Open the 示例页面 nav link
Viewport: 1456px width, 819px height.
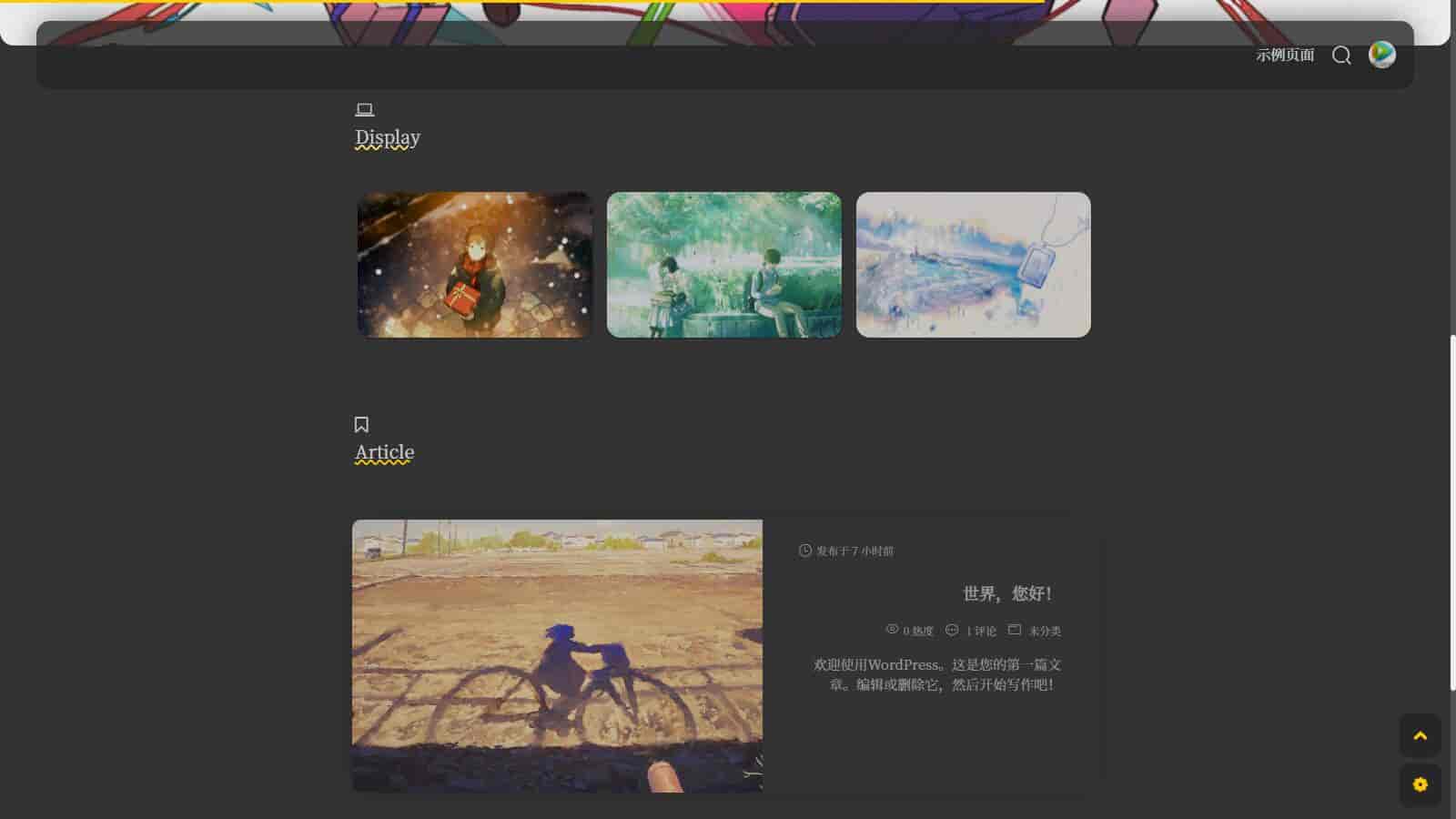point(1285,55)
